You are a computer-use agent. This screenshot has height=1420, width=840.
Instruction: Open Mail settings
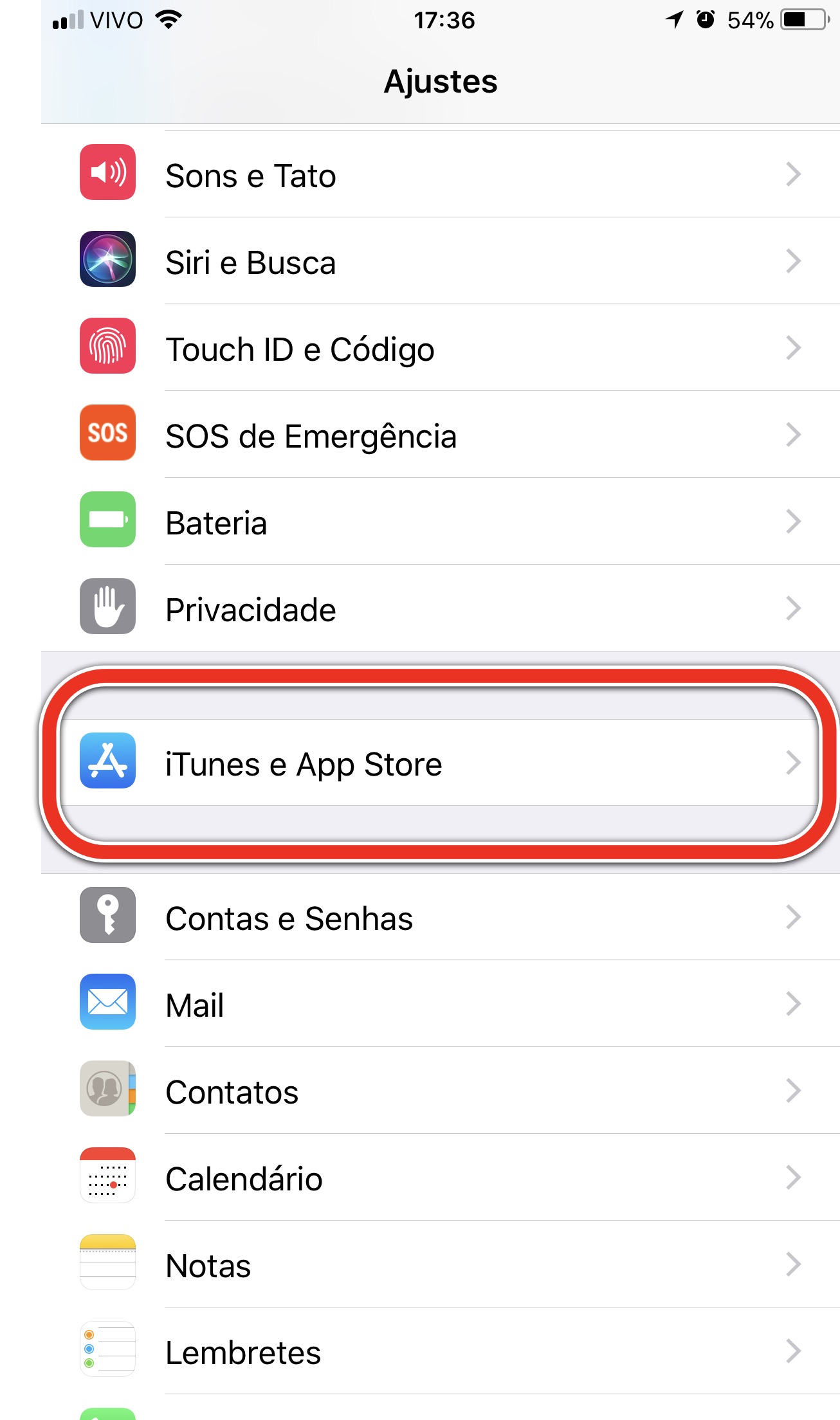coord(441,1003)
